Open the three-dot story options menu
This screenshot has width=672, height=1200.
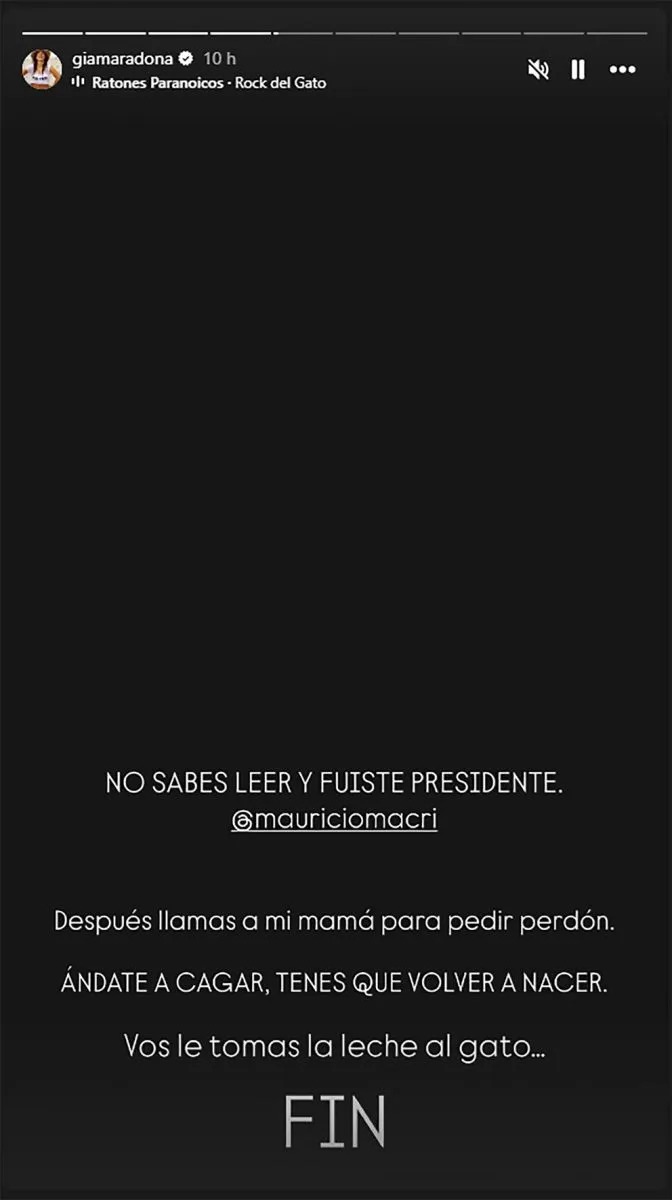point(622,69)
